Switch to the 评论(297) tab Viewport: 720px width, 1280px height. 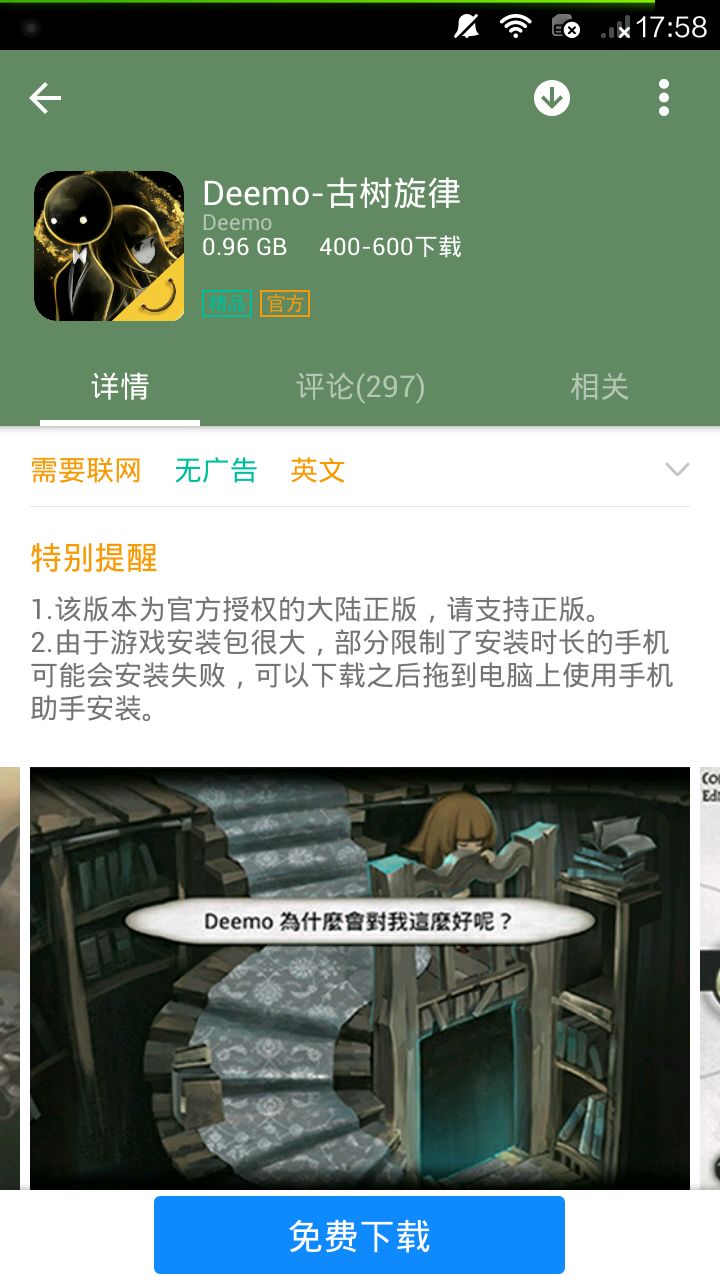coord(360,387)
